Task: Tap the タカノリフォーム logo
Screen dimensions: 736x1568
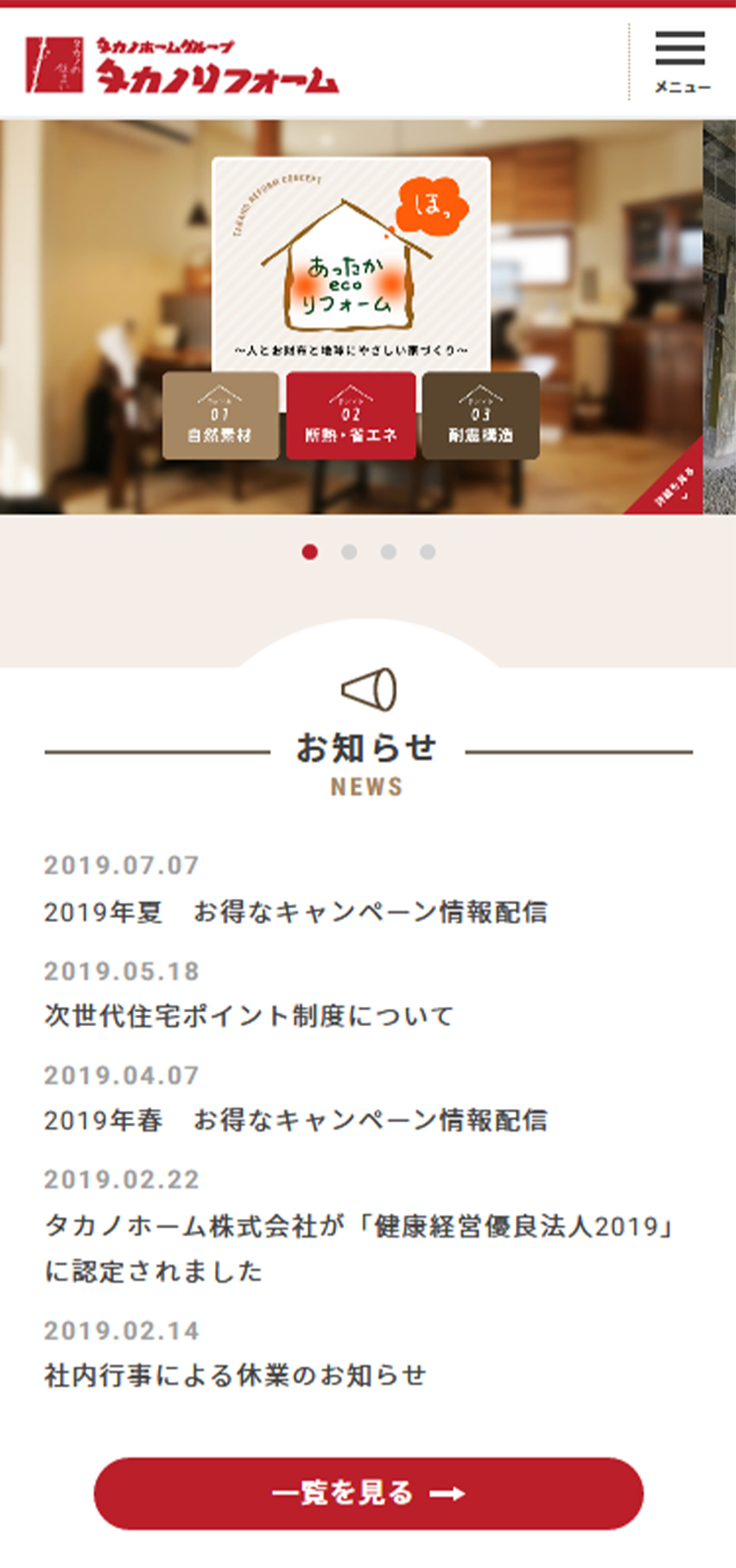Action: point(182,65)
